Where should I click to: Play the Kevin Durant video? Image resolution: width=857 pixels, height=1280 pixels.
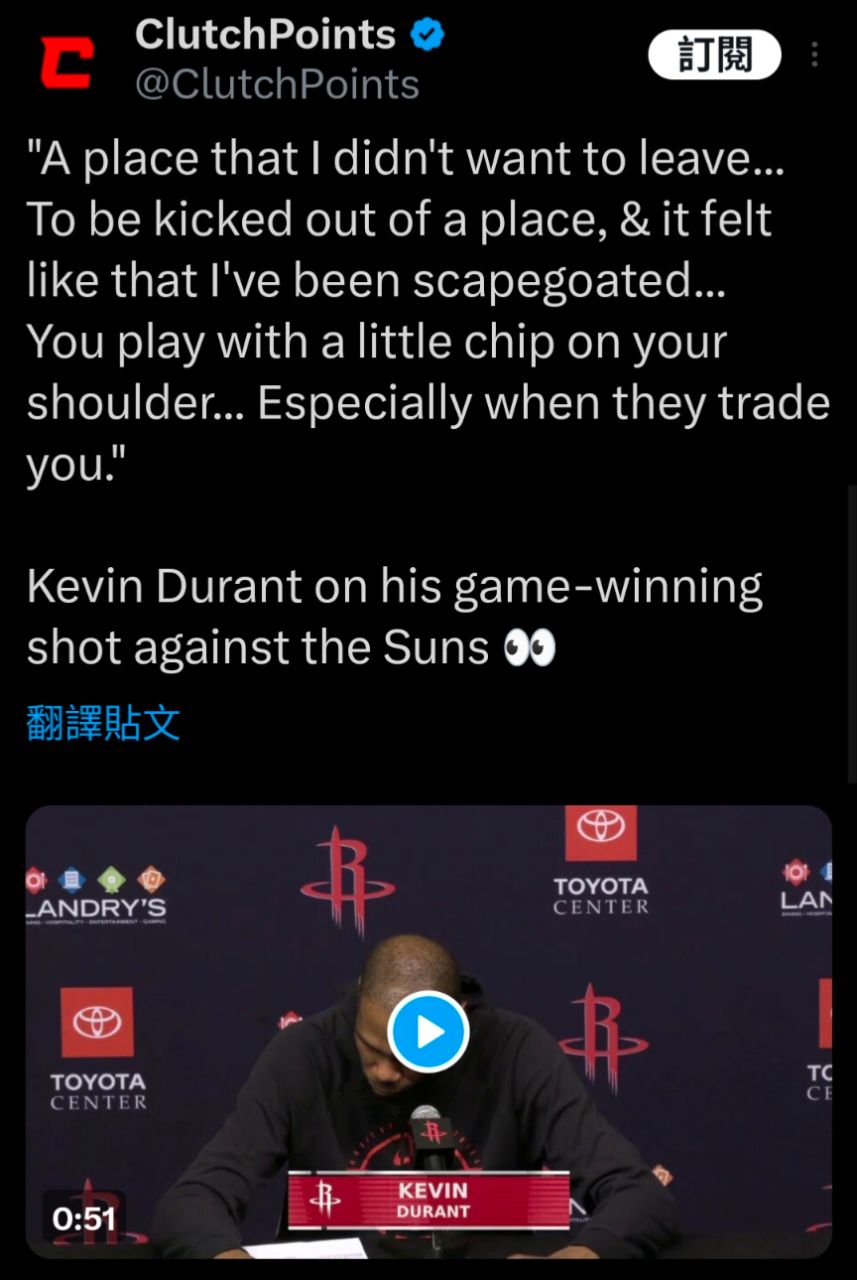click(x=428, y=1031)
